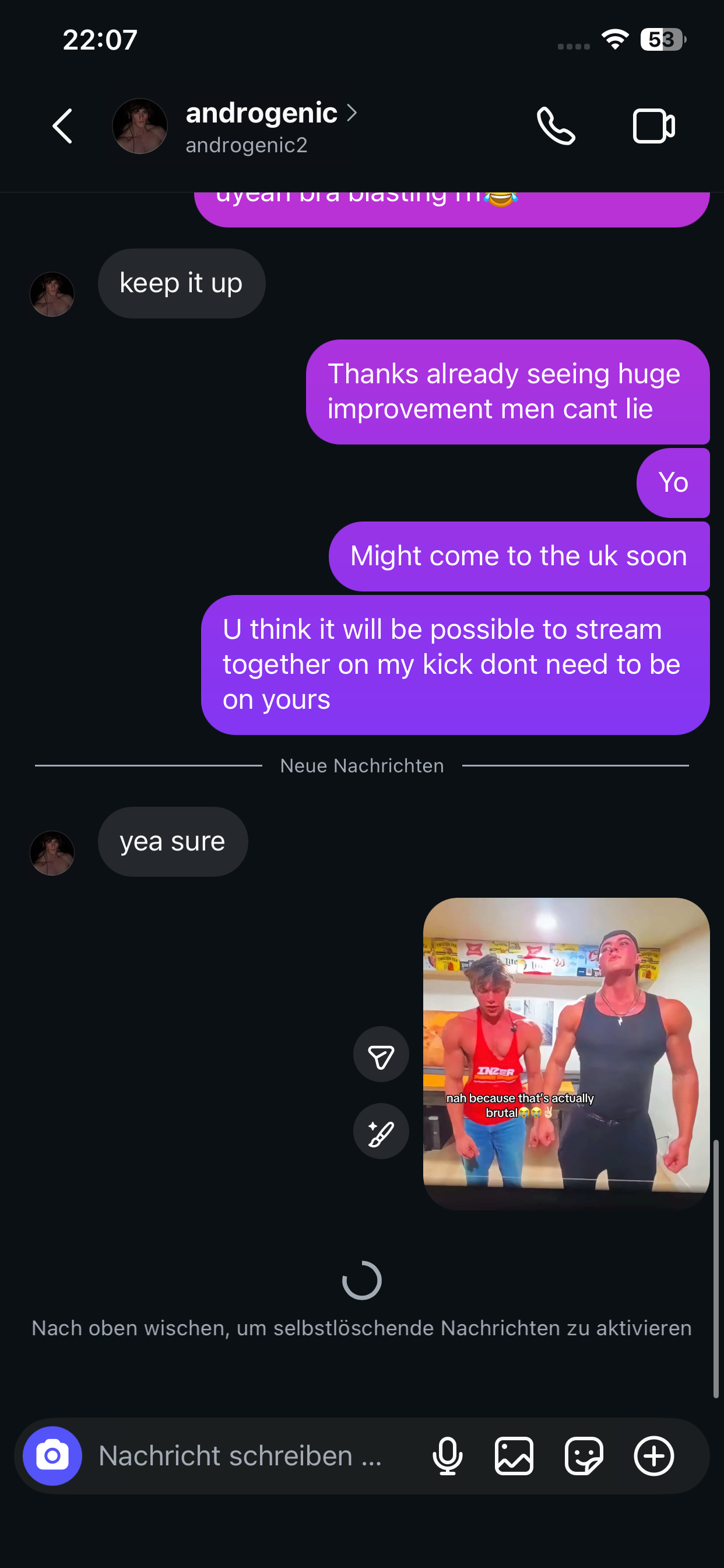The image size is (724, 1568).
Task: Start a voice call with androgenic
Action: [556, 126]
